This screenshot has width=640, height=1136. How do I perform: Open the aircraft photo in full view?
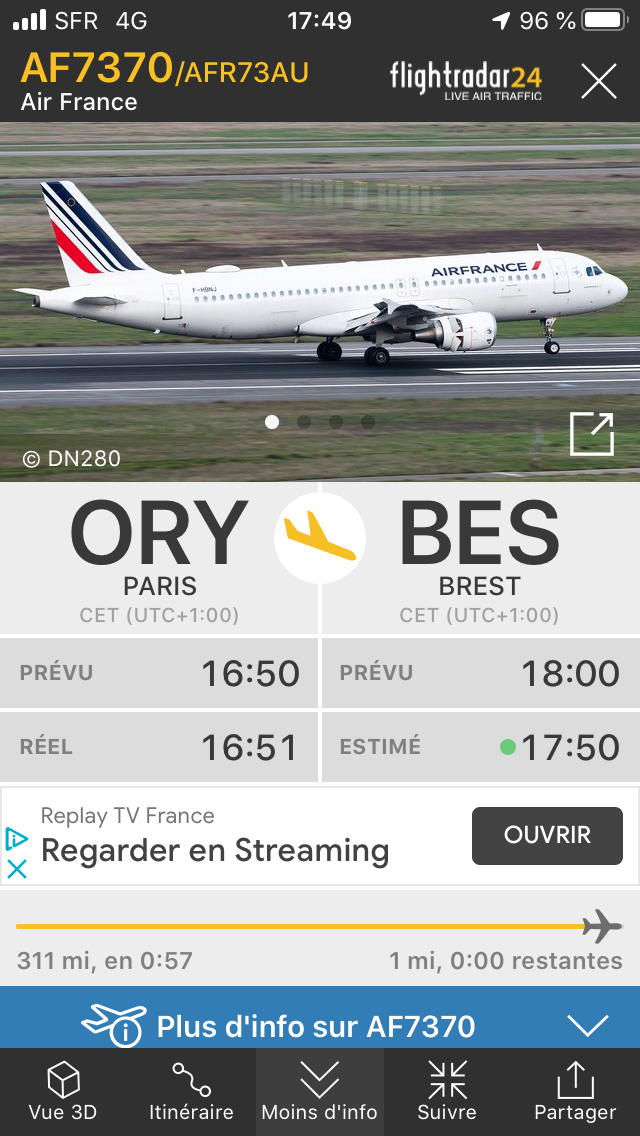[590, 435]
